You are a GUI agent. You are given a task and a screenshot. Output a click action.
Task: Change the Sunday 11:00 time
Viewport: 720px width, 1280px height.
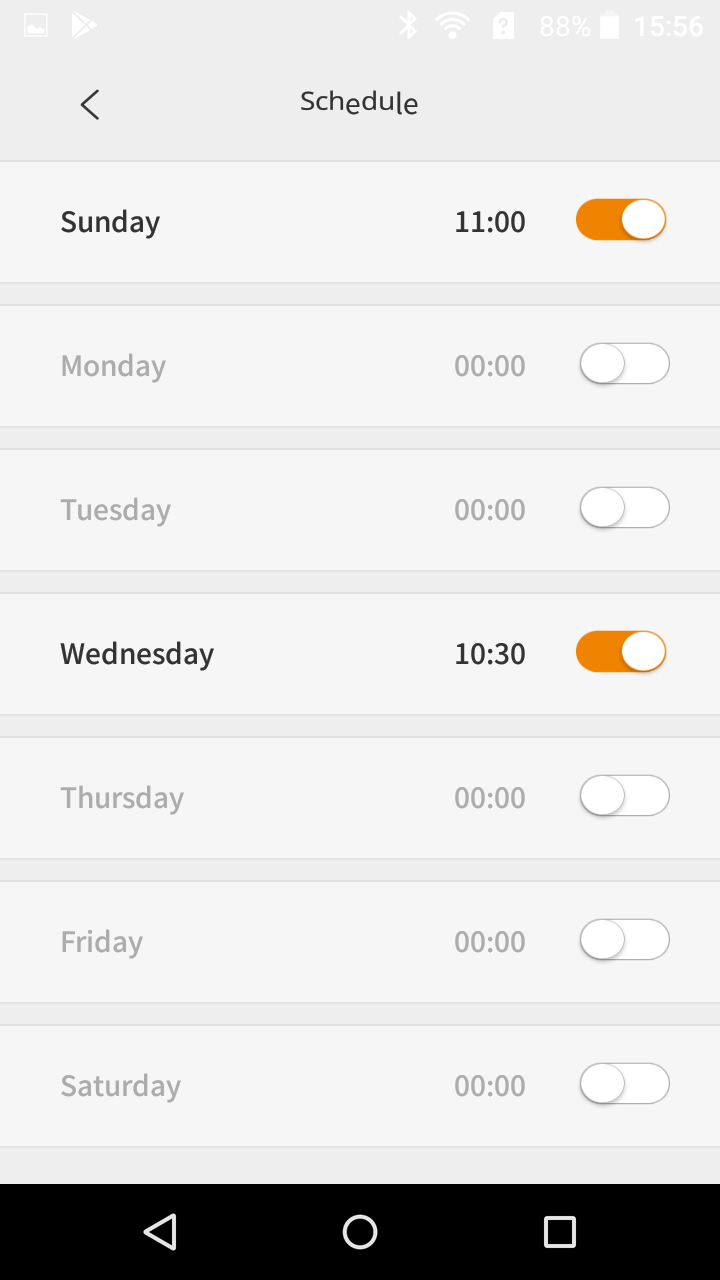click(x=490, y=221)
